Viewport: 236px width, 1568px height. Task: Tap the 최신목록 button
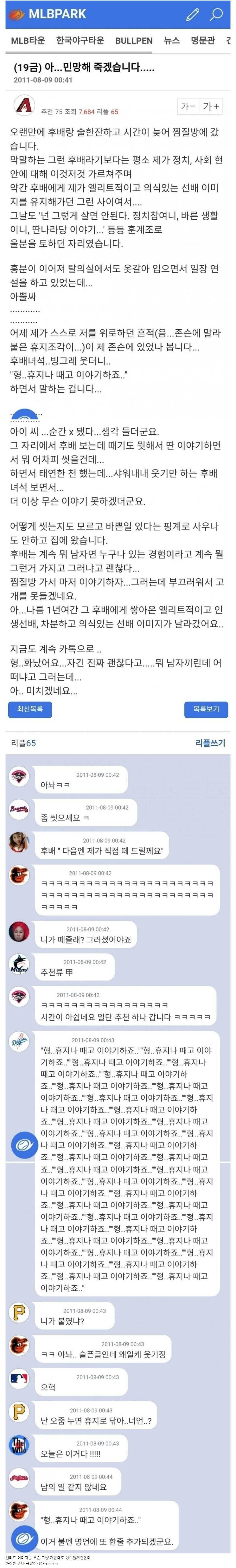coord(30,709)
